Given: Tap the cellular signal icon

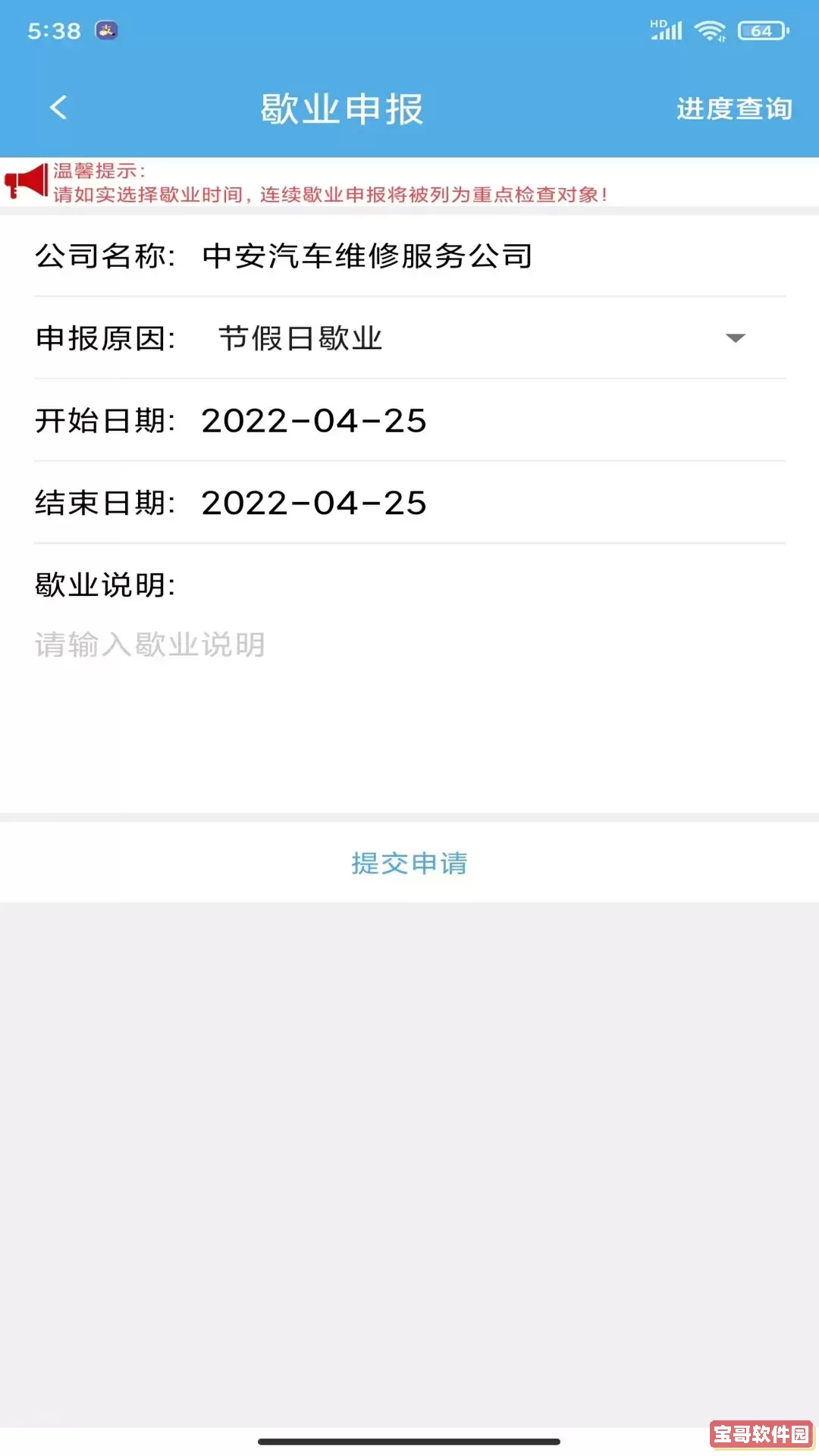Looking at the screenshot, I should pos(667,30).
